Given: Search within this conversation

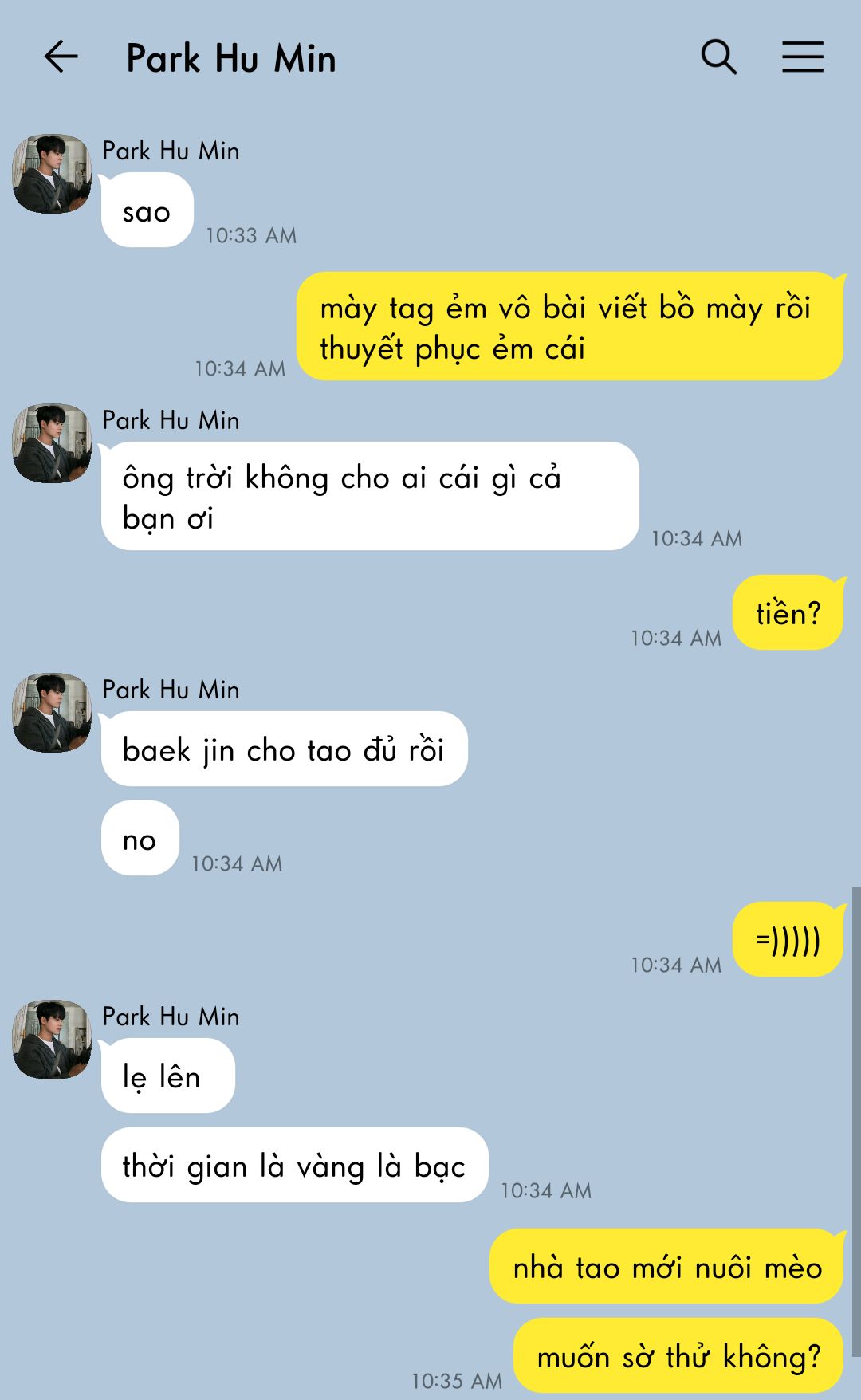Looking at the screenshot, I should click(718, 57).
